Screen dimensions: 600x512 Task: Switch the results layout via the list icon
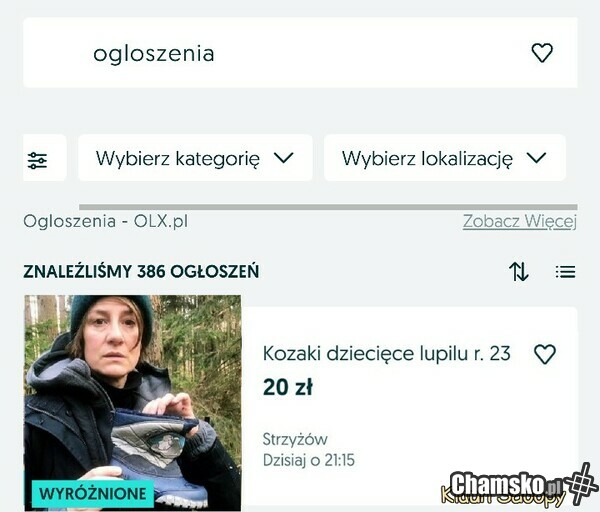[x=565, y=271]
